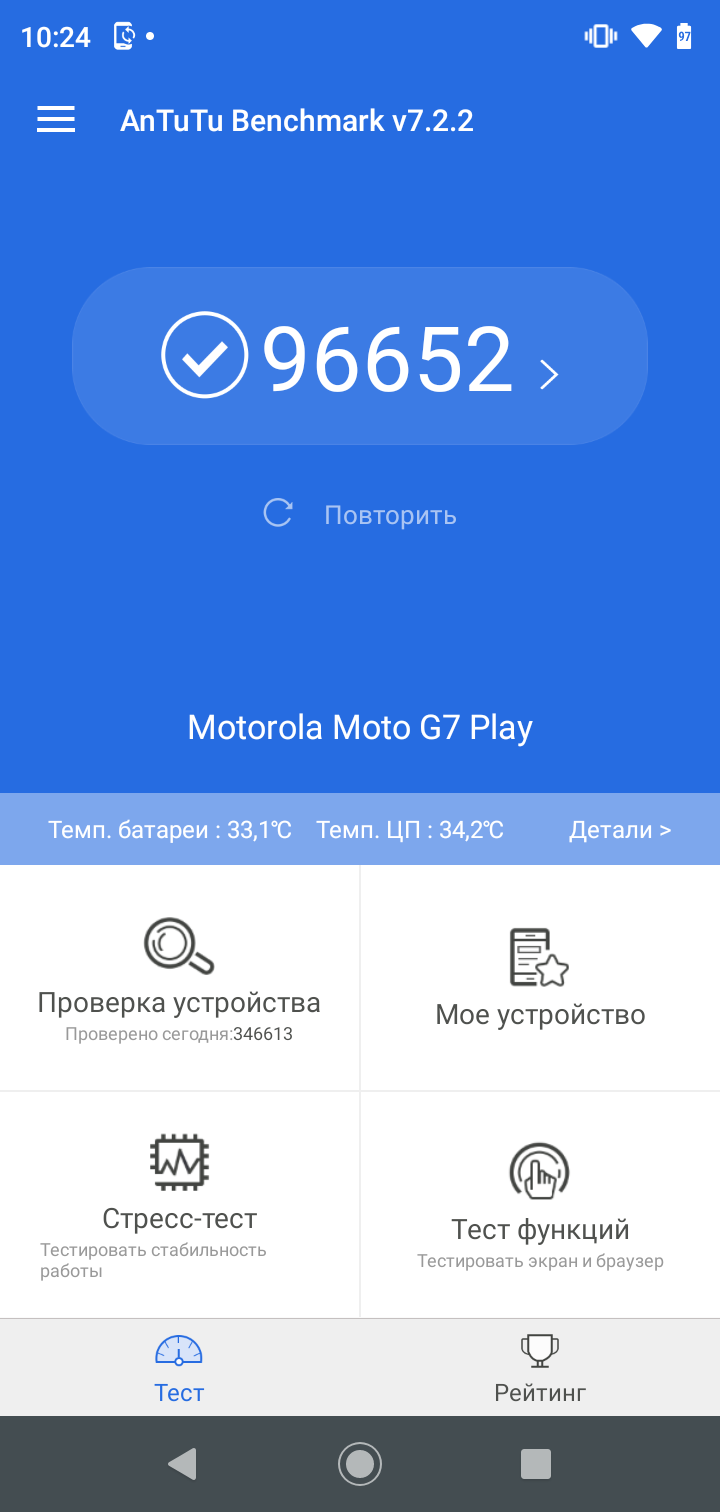Open the hamburger drawer menu

[56, 121]
